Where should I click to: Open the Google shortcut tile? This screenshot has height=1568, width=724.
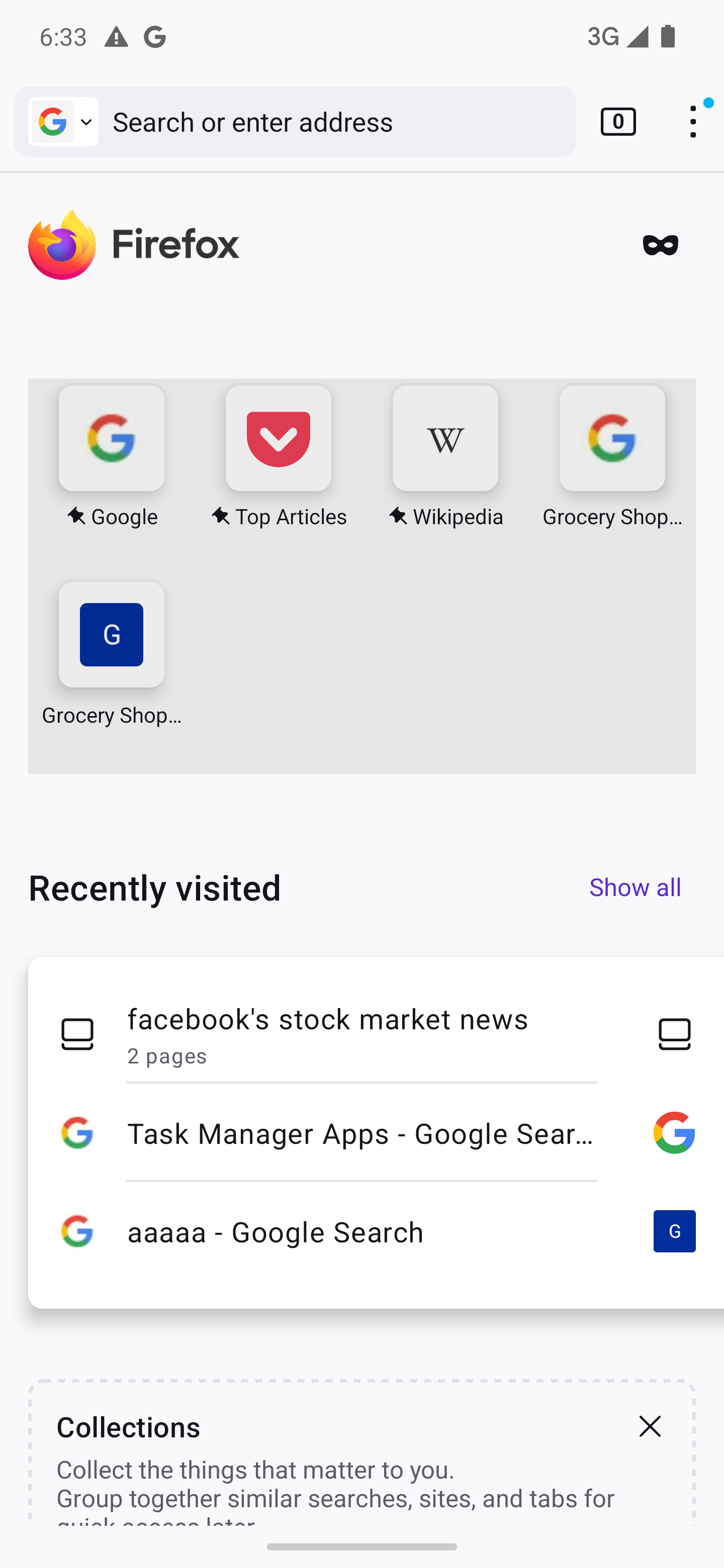pyautogui.click(x=112, y=456)
